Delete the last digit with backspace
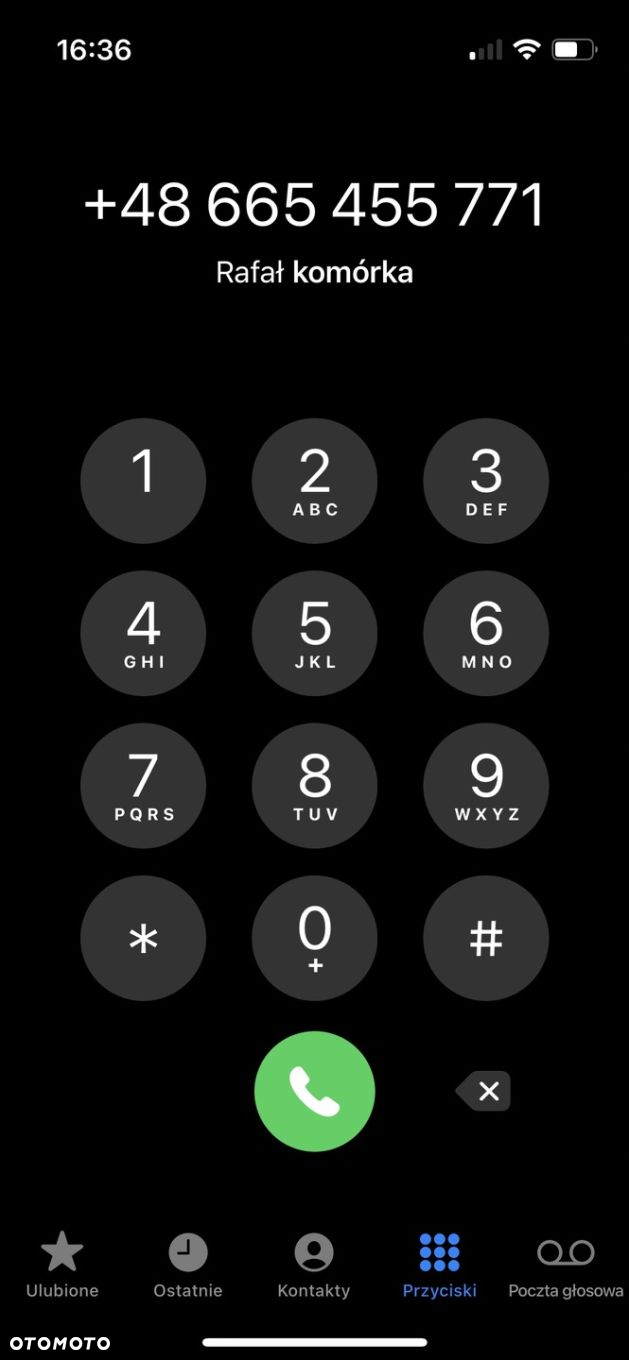This screenshot has height=1360, width=629. pyautogui.click(x=485, y=1091)
